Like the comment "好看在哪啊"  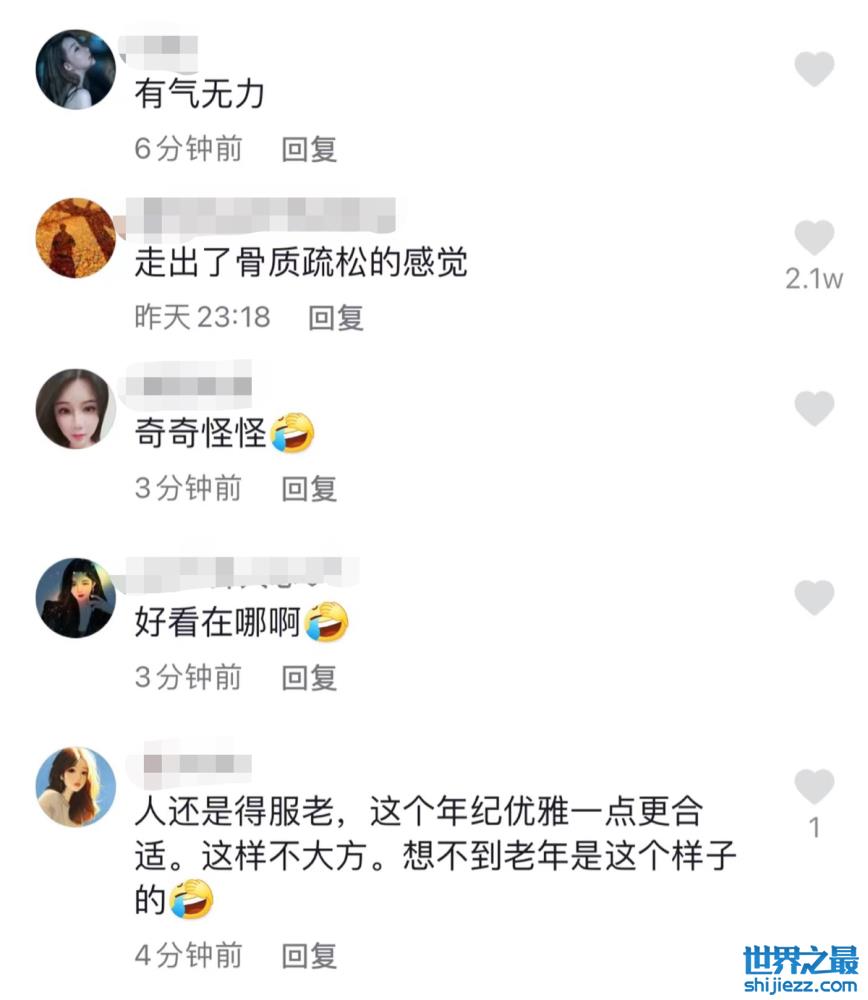[x=814, y=597]
